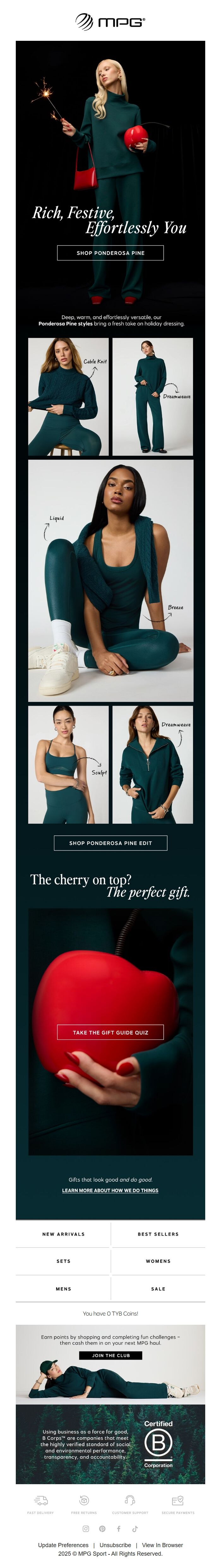Take the gift guide quiz

[x=110, y=1032]
